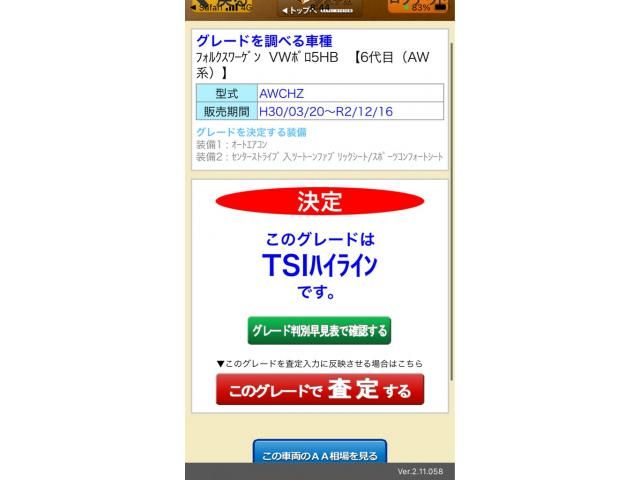Go back to the top page
This screenshot has width=640, height=480.
tap(319, 9)
